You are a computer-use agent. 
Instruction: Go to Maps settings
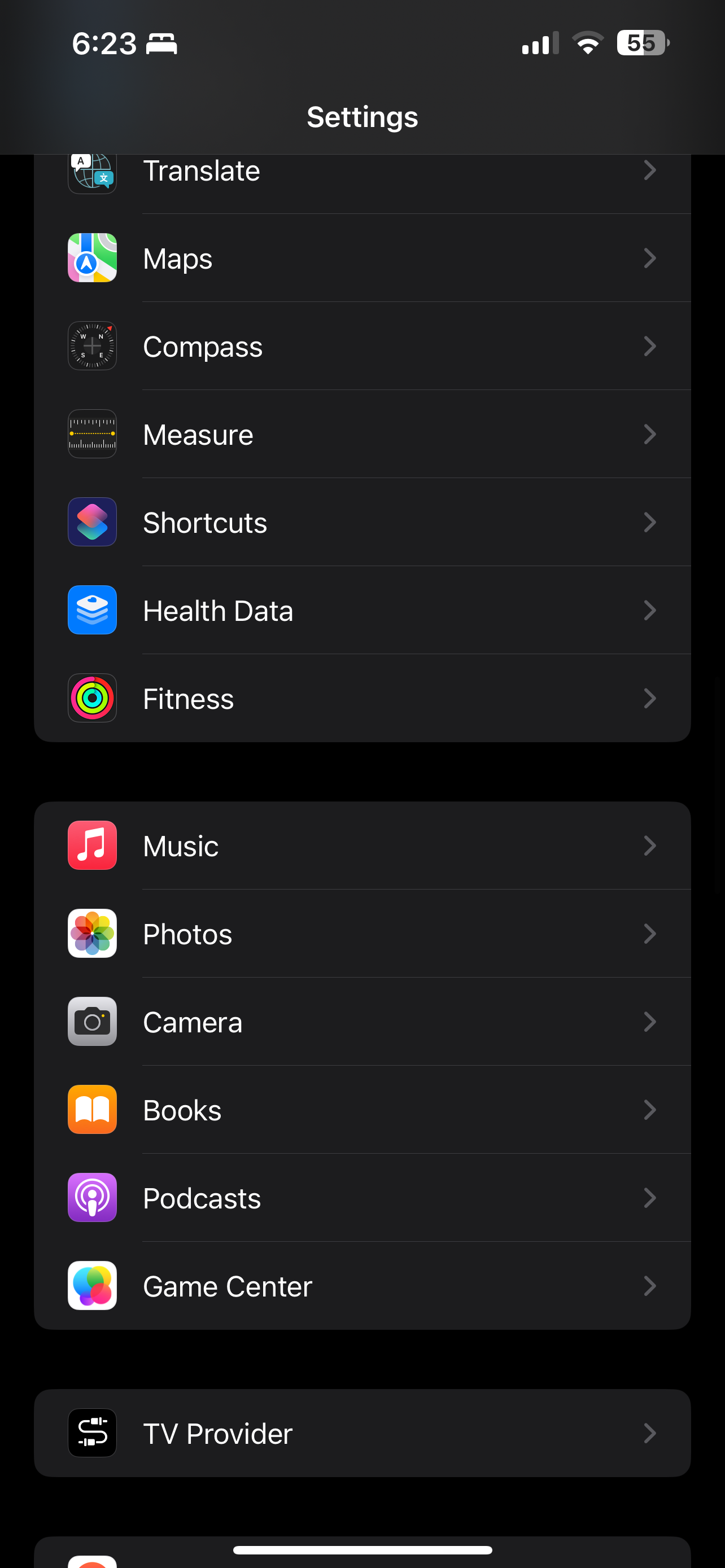[362, 258]
